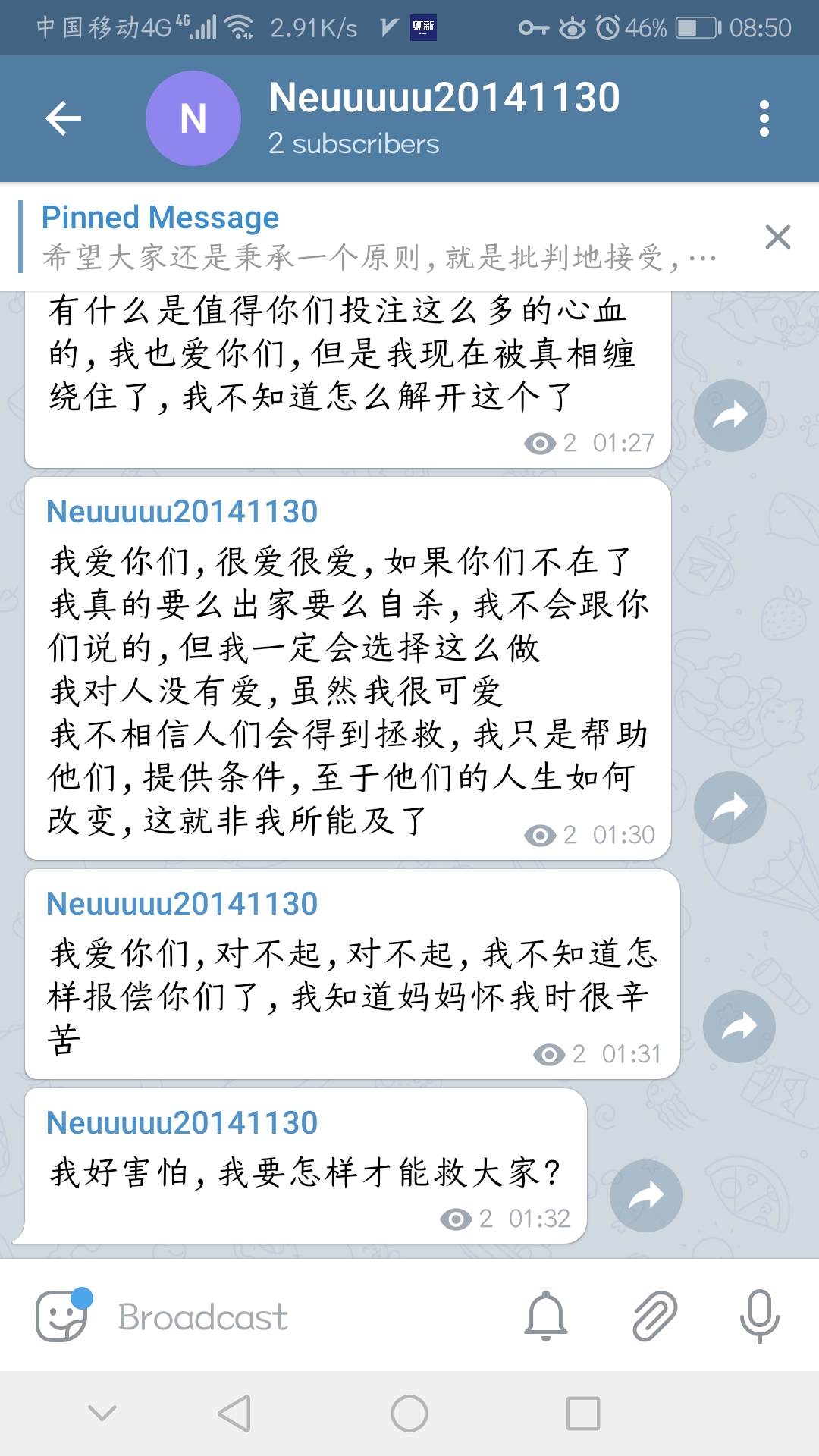819x1456 pixels.
Task: Open the channel profile avatar
Action: click(193, 118)
